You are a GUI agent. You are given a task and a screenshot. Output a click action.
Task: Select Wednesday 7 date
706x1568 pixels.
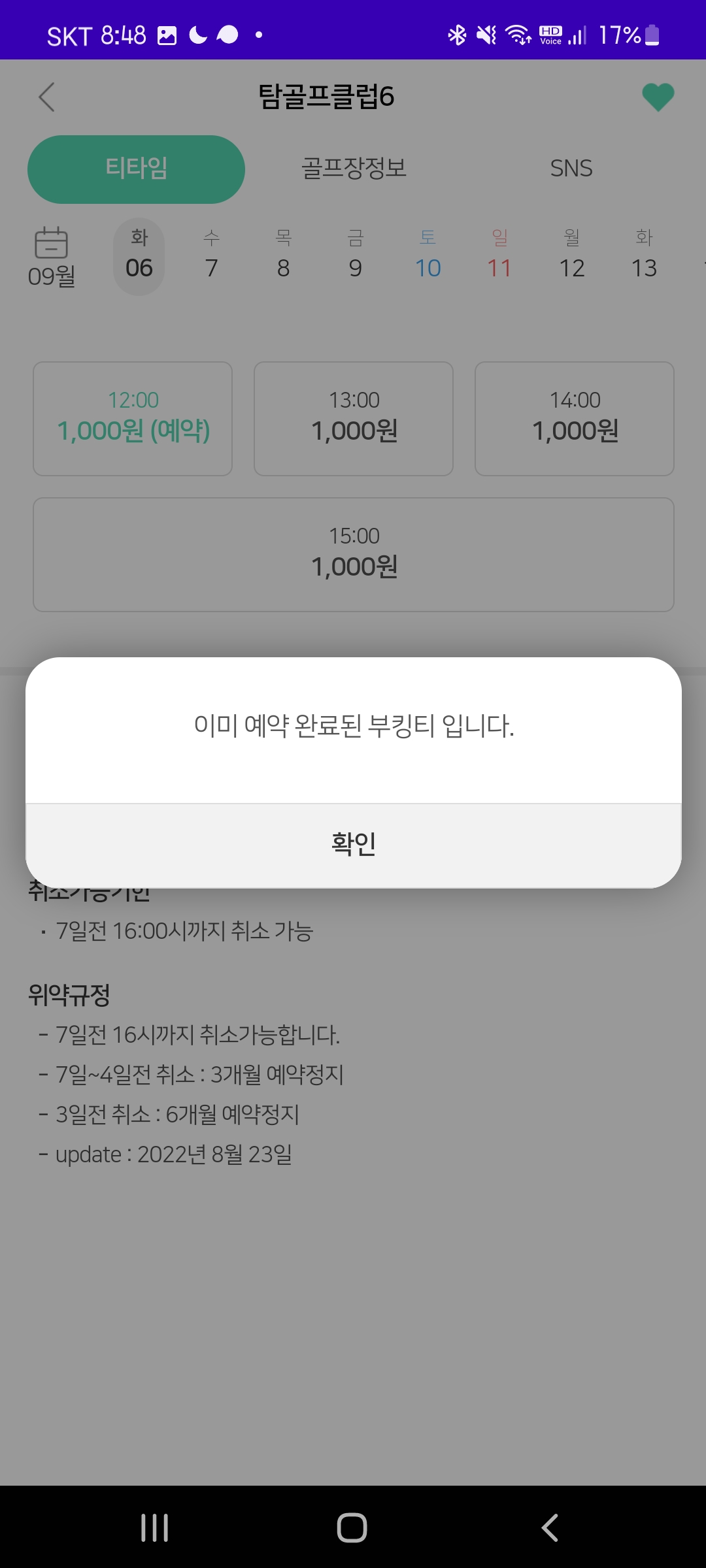(211, 256)
